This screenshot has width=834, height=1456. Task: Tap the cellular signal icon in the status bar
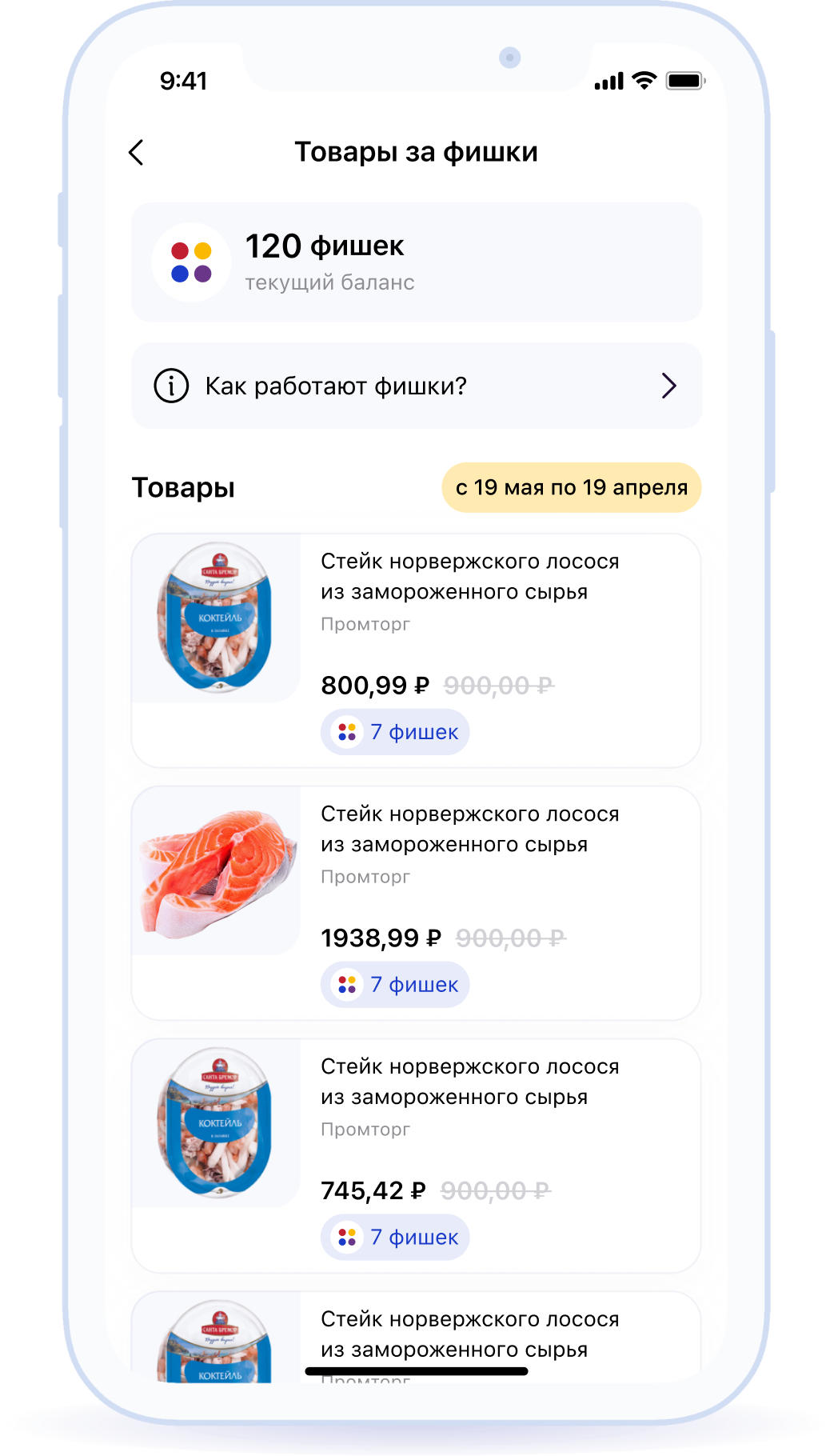click(x=610, y=79)
